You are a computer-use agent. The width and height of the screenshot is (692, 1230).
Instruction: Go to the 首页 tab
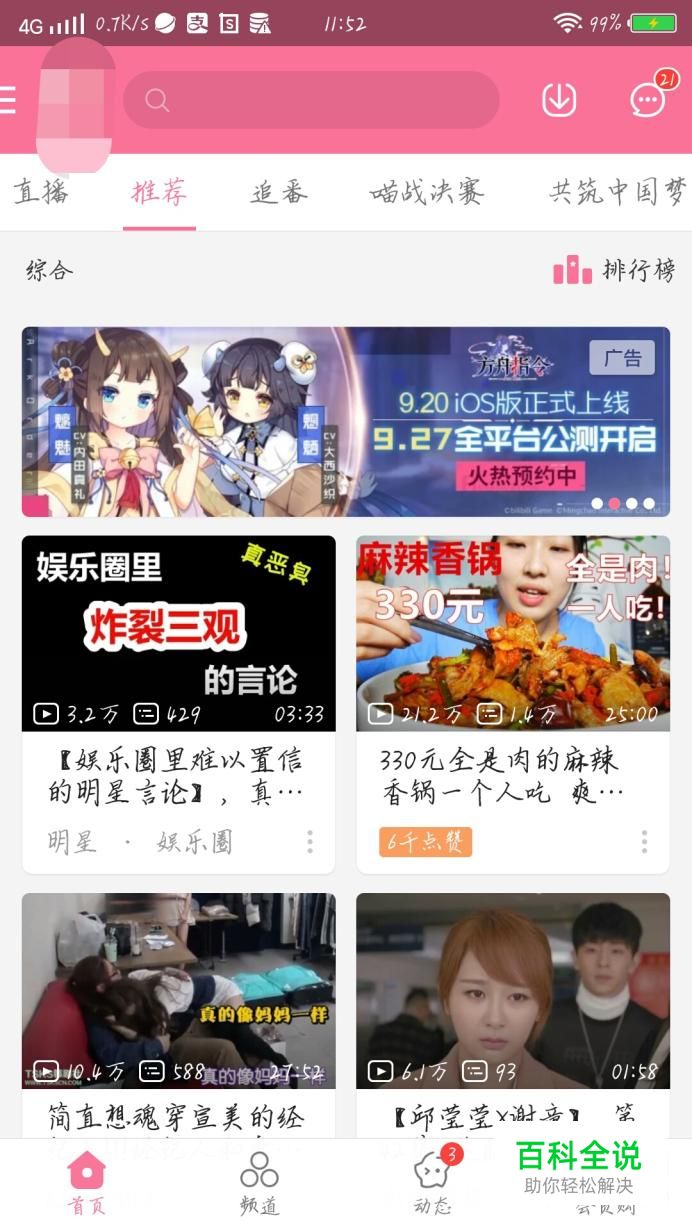click(x=86, y=1182)
